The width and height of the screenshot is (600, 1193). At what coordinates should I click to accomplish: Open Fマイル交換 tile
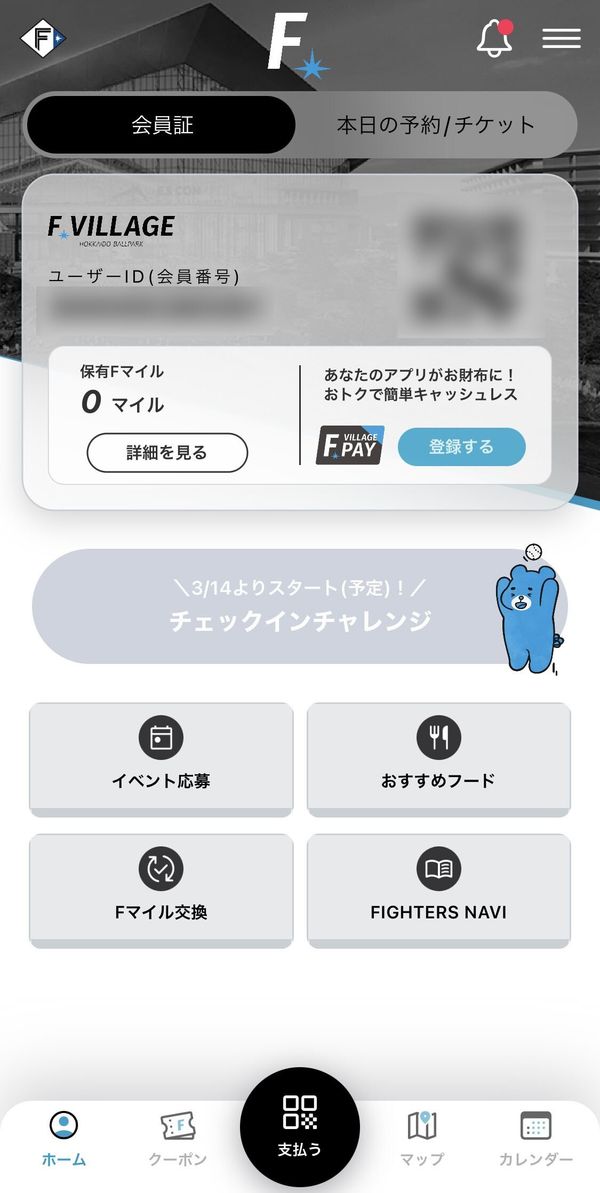point(161,891)
